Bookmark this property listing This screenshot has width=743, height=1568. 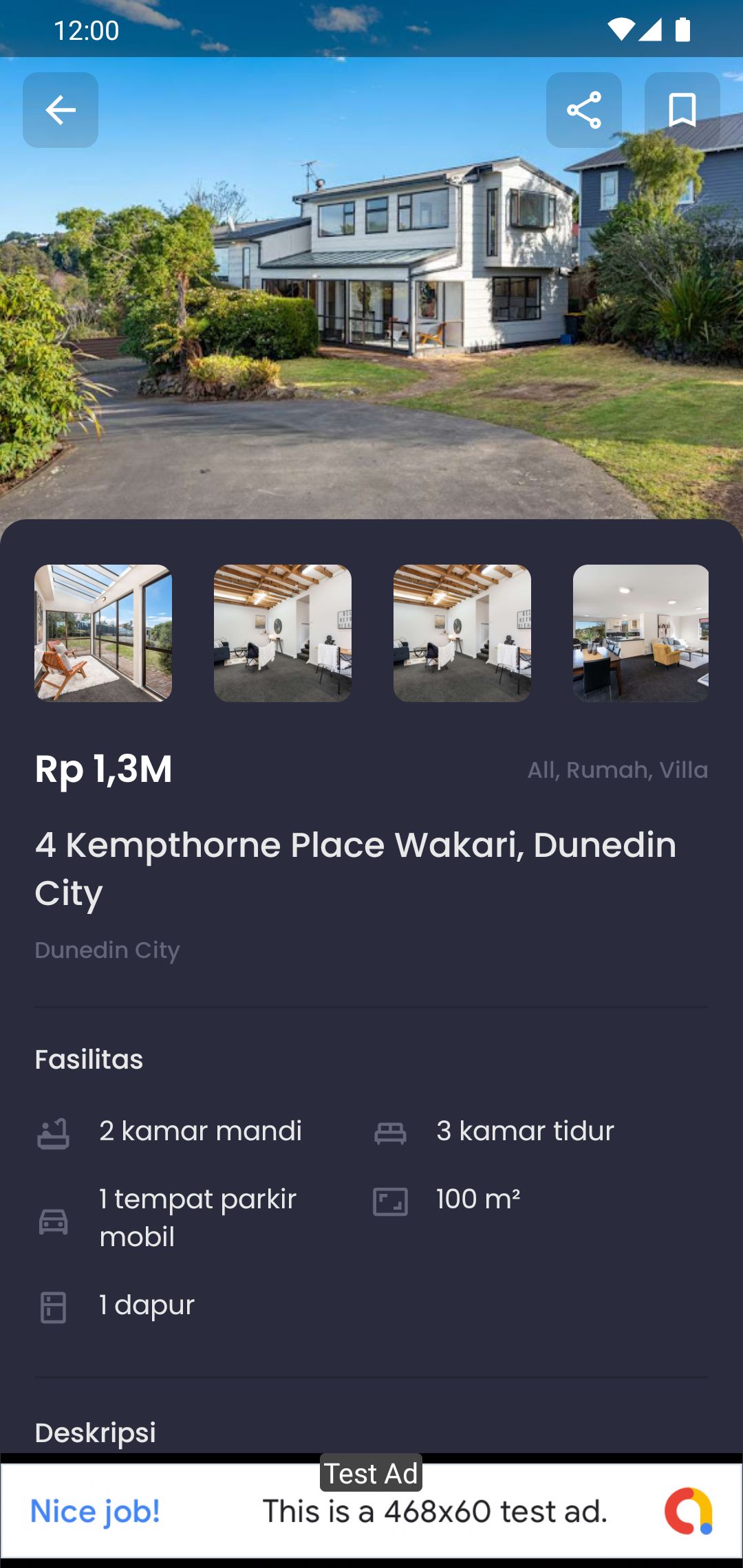tap(682, 110)
